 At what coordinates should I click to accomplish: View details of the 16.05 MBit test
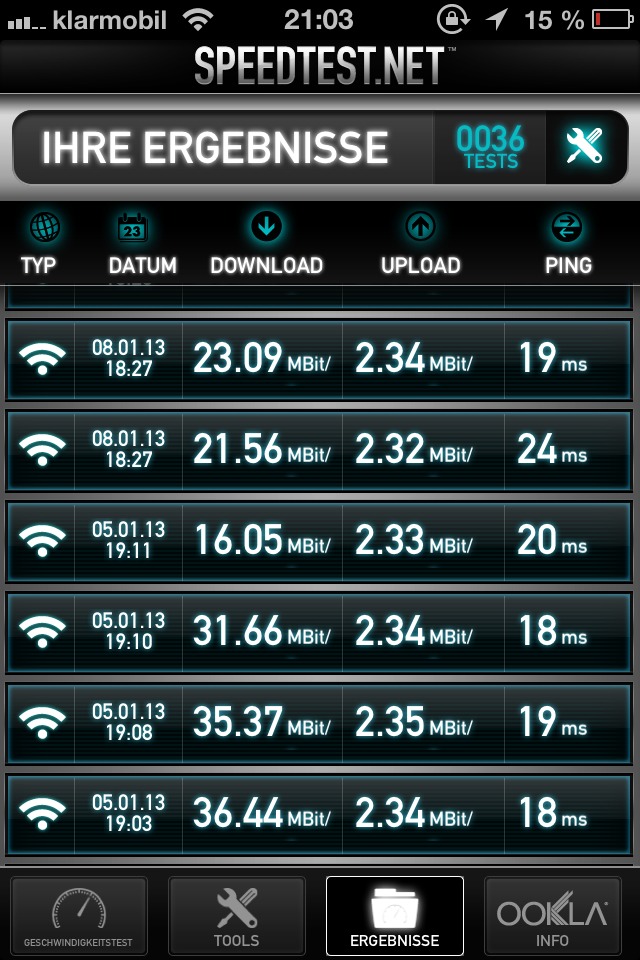pos(320,541)
